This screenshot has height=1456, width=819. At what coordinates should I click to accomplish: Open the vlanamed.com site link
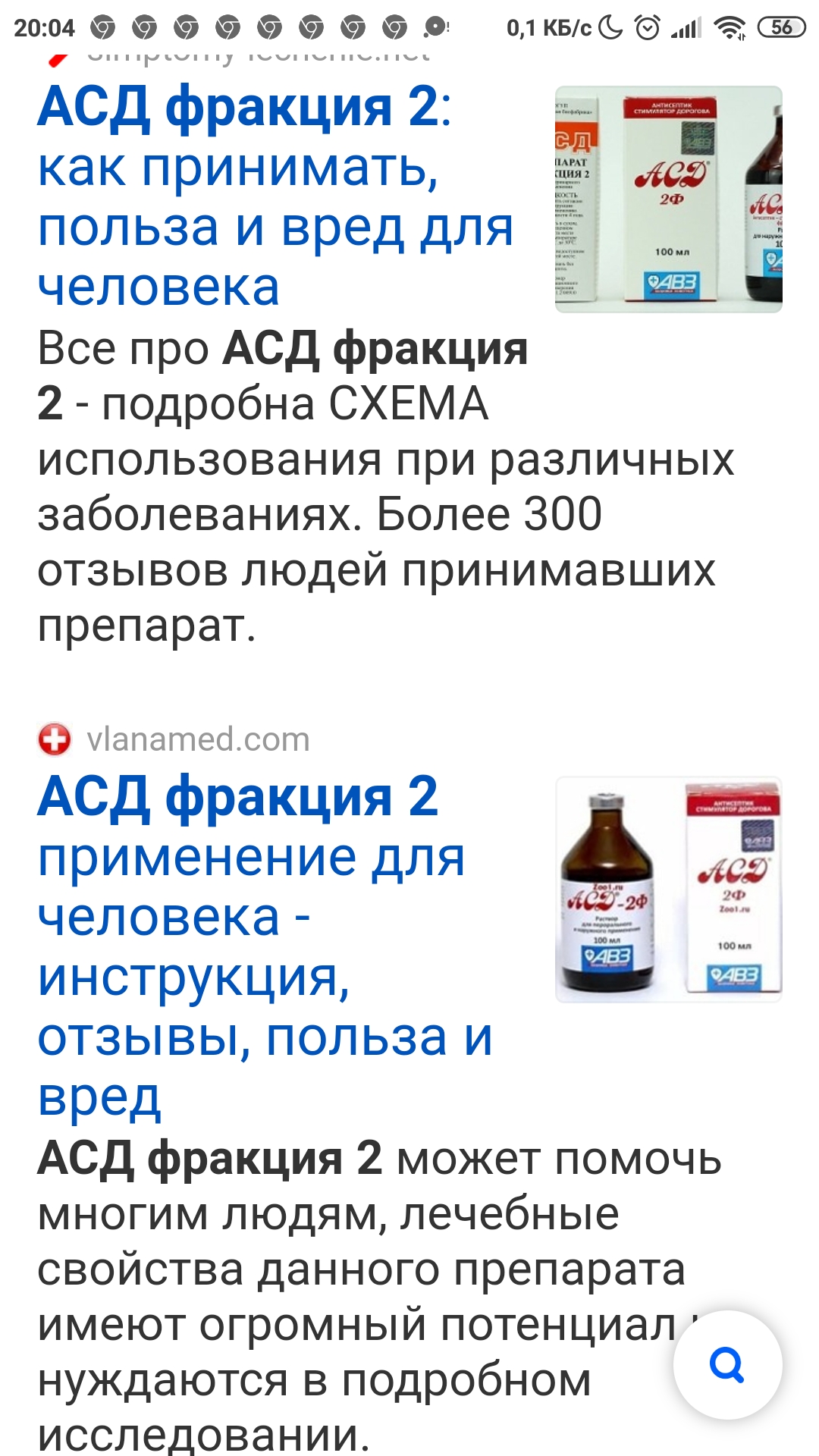(197, 739)
